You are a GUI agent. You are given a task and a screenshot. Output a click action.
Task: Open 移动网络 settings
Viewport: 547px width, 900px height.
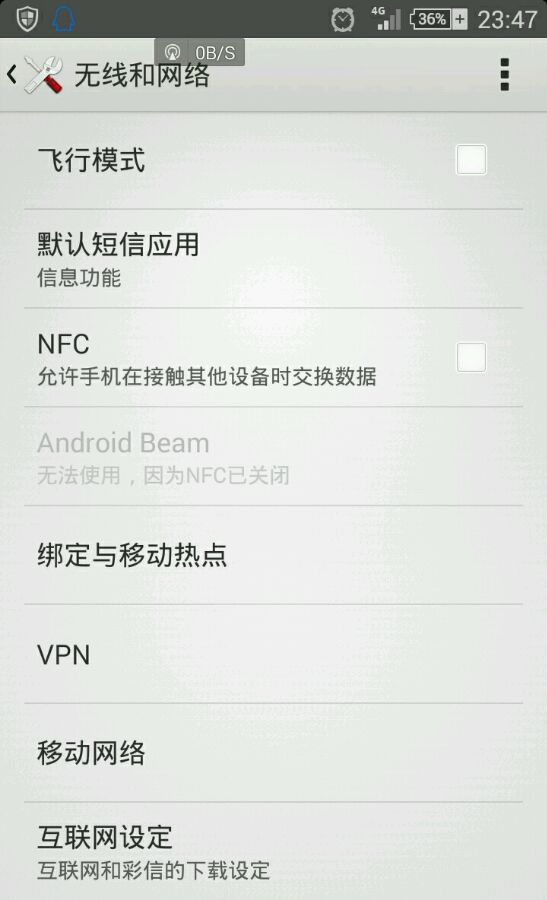[273, 752]
